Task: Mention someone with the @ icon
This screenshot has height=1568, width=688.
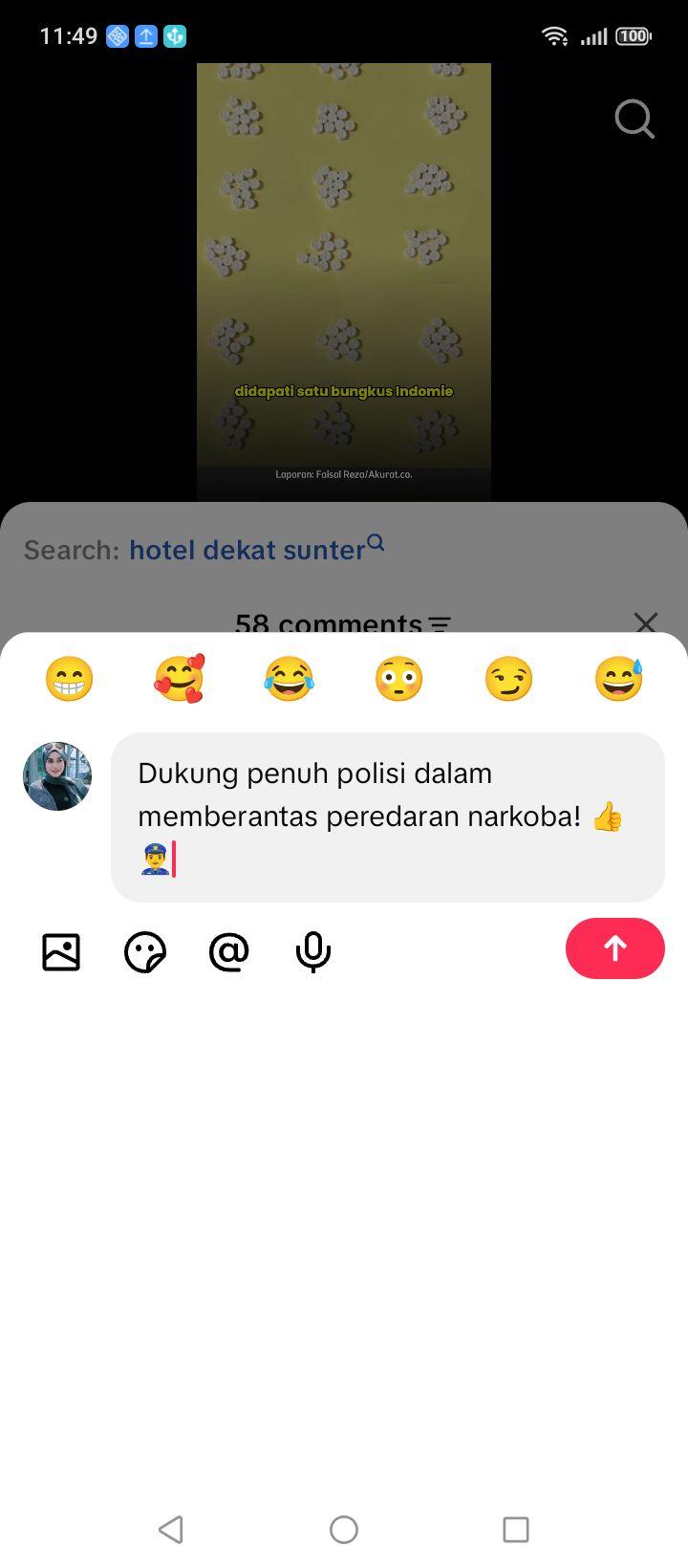Action: tap(229, 952)
